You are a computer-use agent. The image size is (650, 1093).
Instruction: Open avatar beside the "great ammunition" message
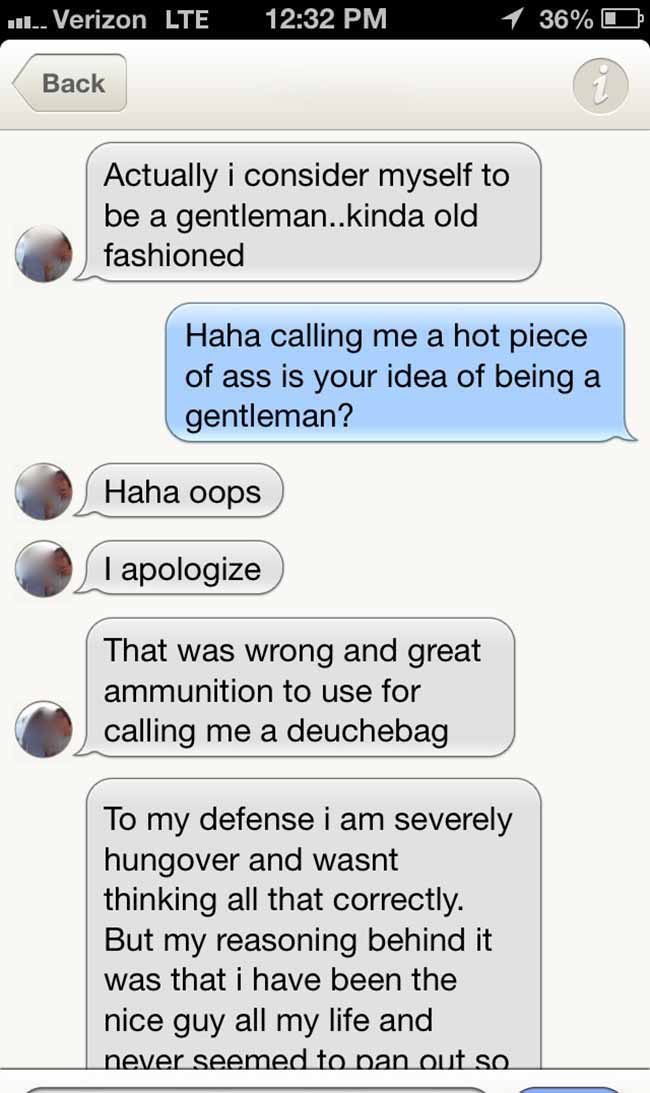[x=44, y=729]
